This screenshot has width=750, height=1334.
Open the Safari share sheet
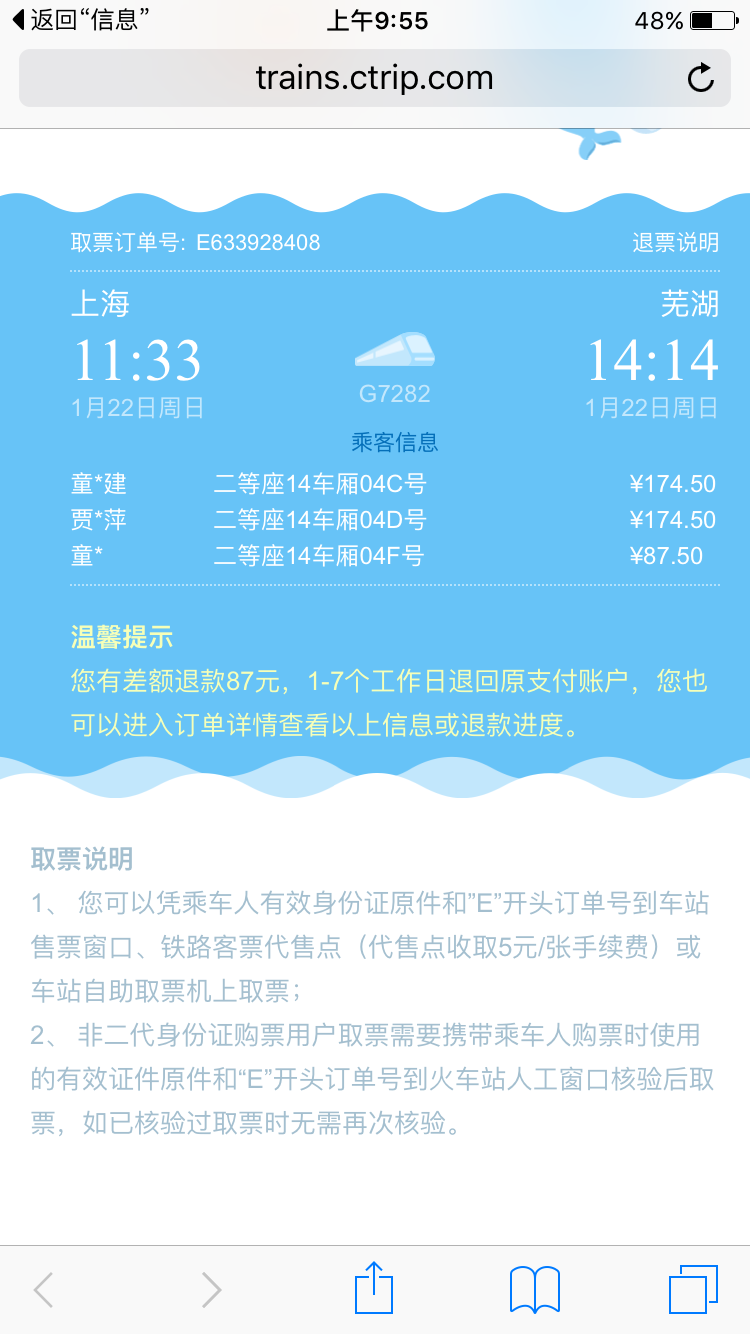click(x=374, y=1288)
